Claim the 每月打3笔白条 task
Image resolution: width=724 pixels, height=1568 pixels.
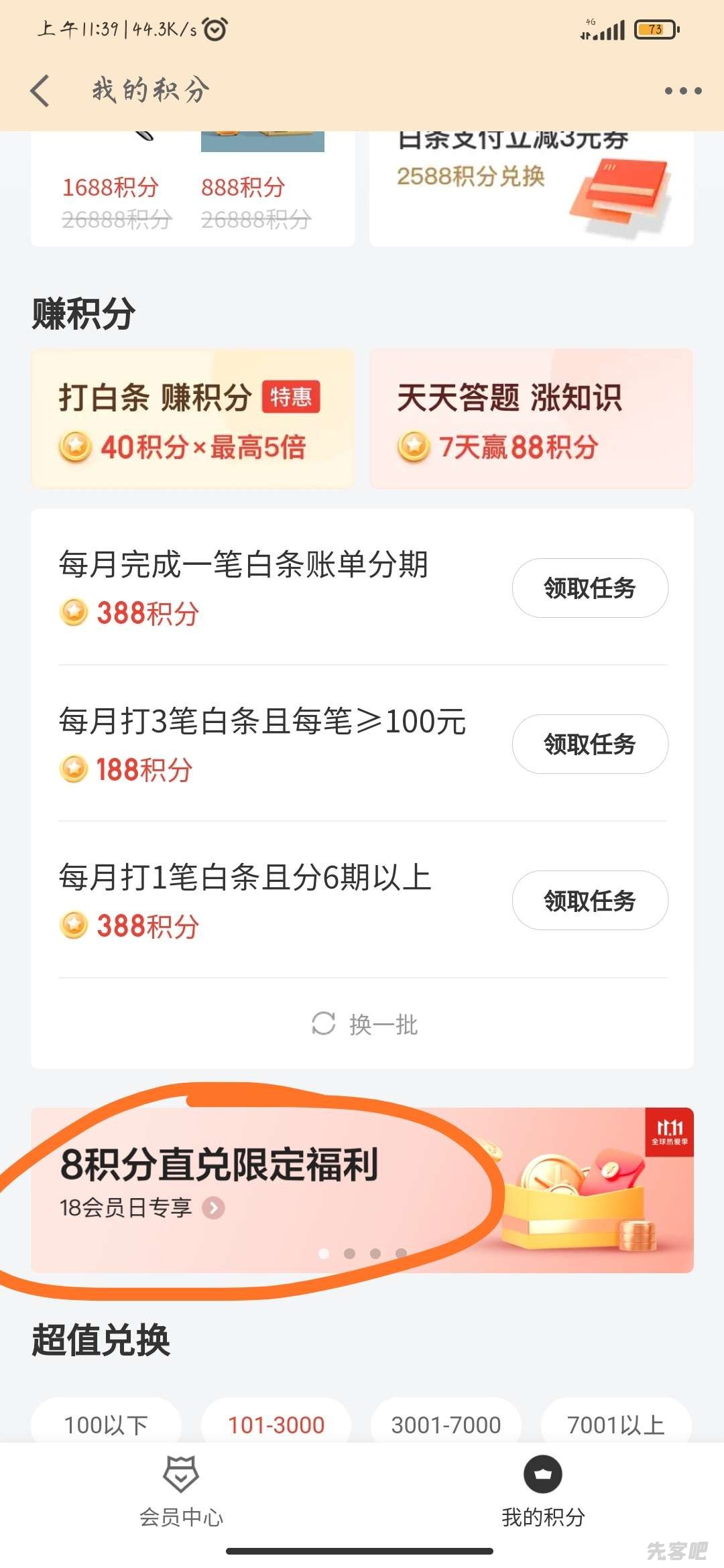pos(589,744)
